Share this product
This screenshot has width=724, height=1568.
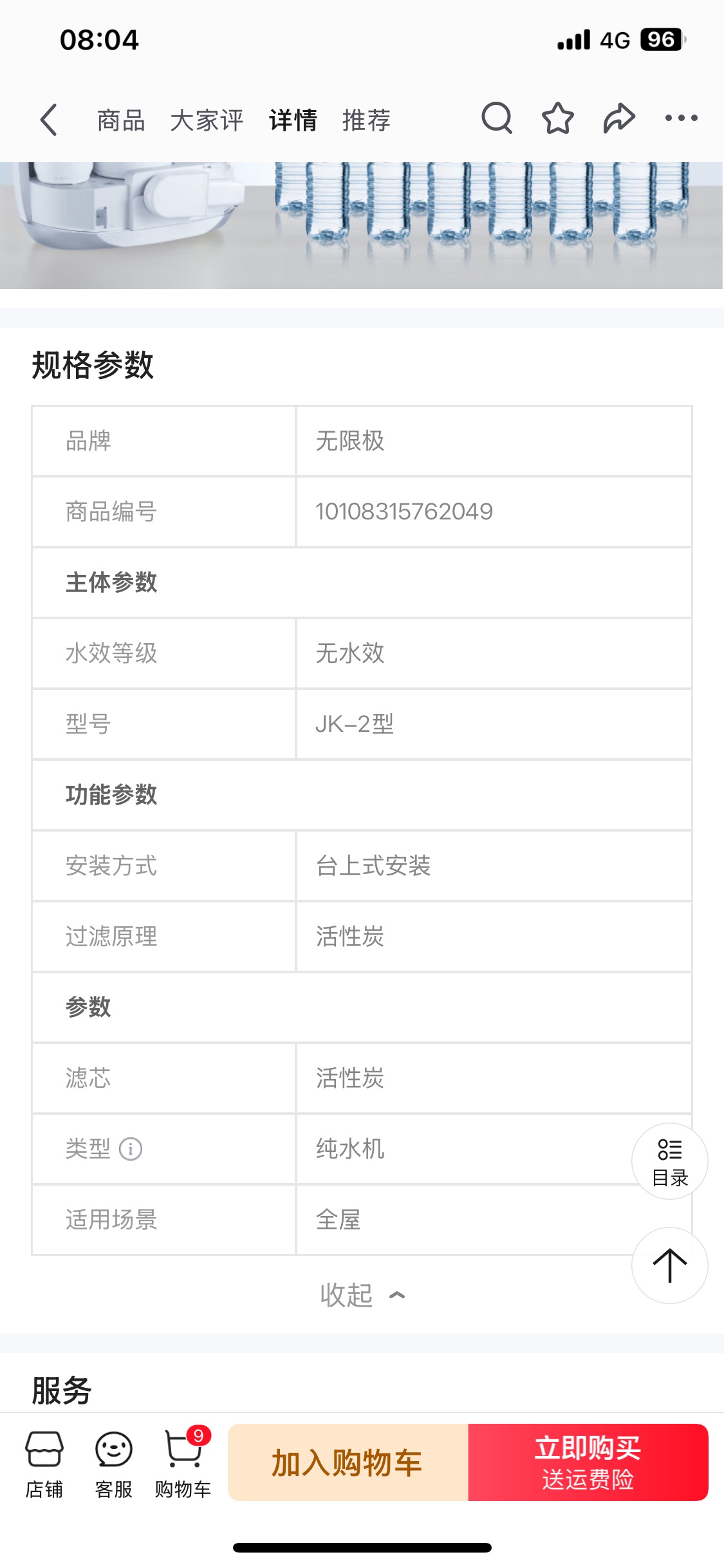point(619,118)
